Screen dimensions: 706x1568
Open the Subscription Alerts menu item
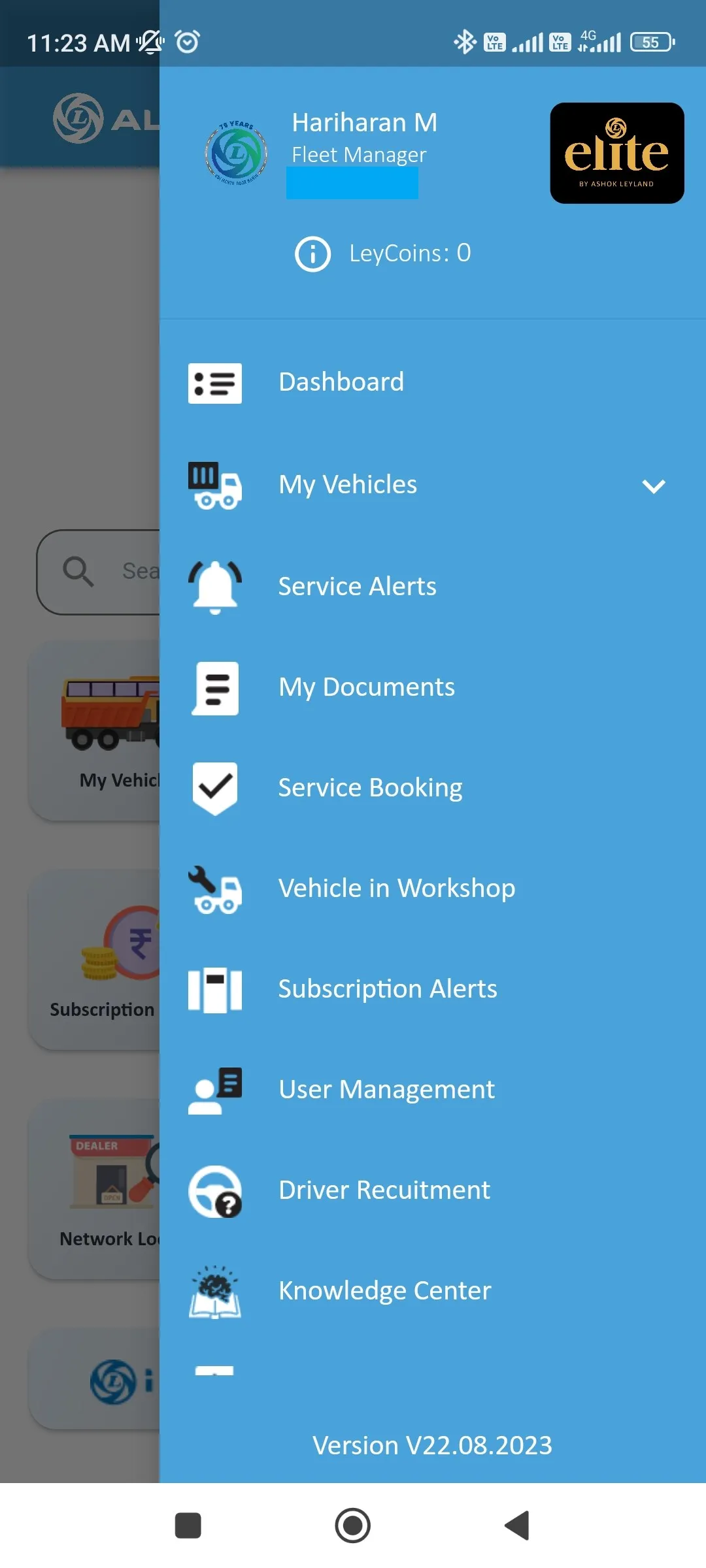(x=387, y=989)
